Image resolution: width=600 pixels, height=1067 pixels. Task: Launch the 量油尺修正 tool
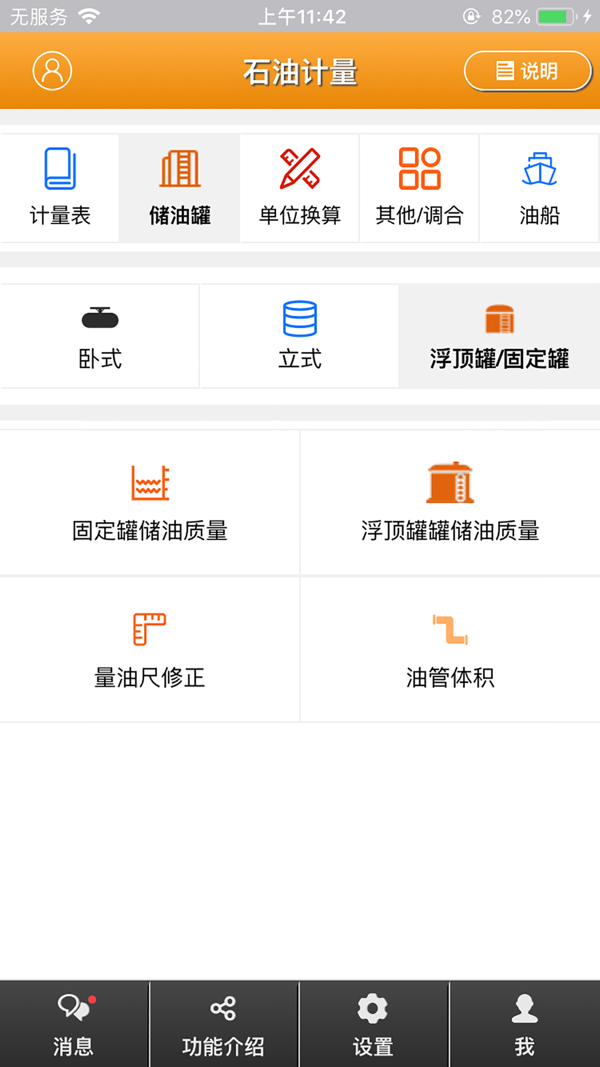[x=150, y=650]
